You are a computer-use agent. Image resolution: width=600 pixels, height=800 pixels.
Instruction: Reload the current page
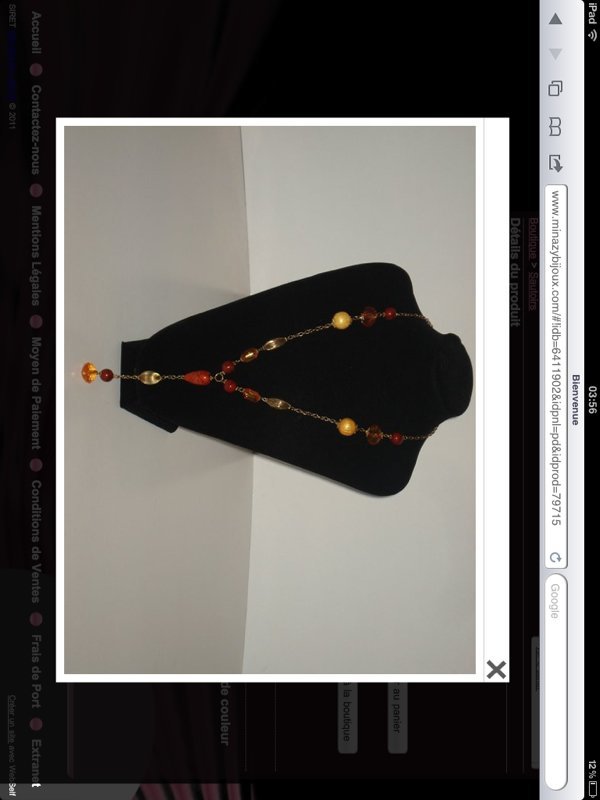pyautogui.click(x=555, y=557)
